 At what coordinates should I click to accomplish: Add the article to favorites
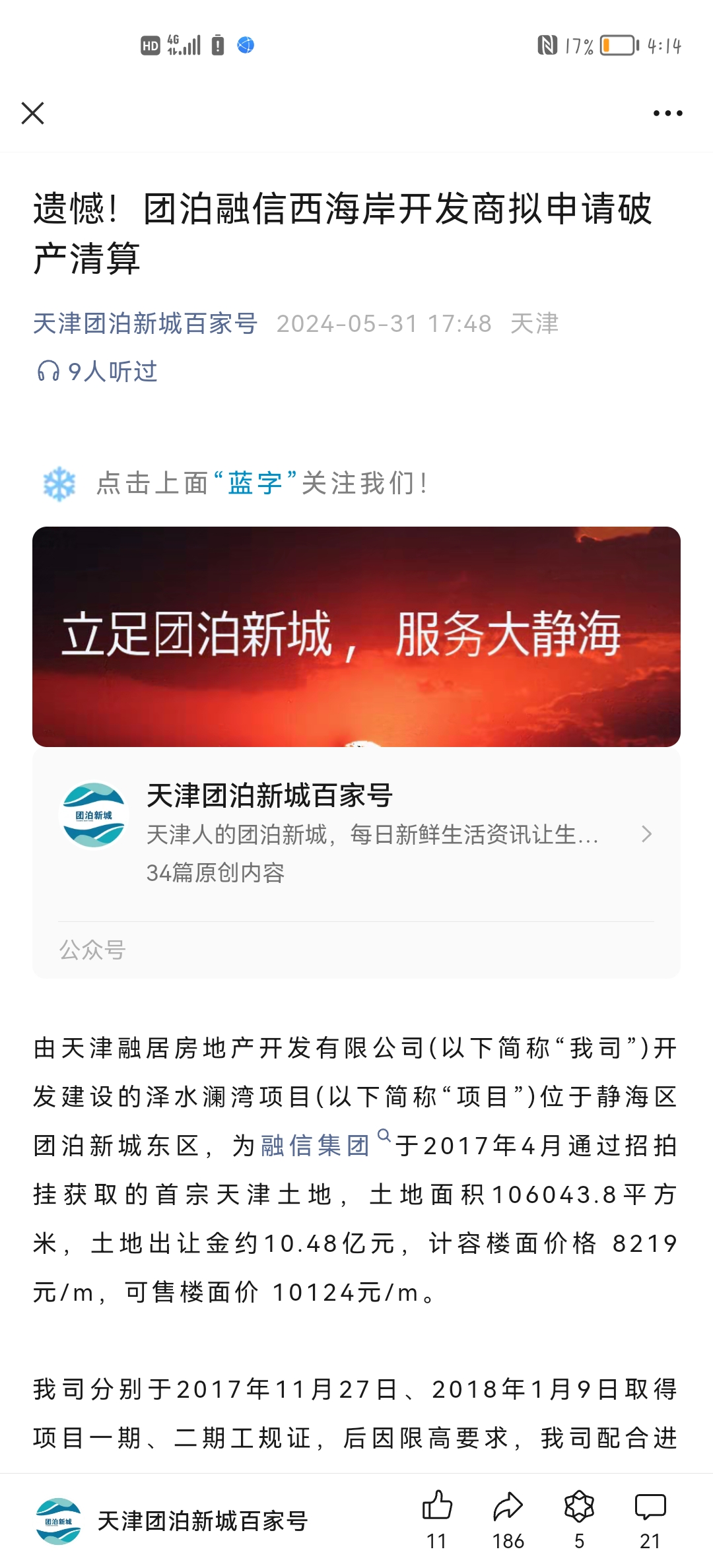(579, 1518)
